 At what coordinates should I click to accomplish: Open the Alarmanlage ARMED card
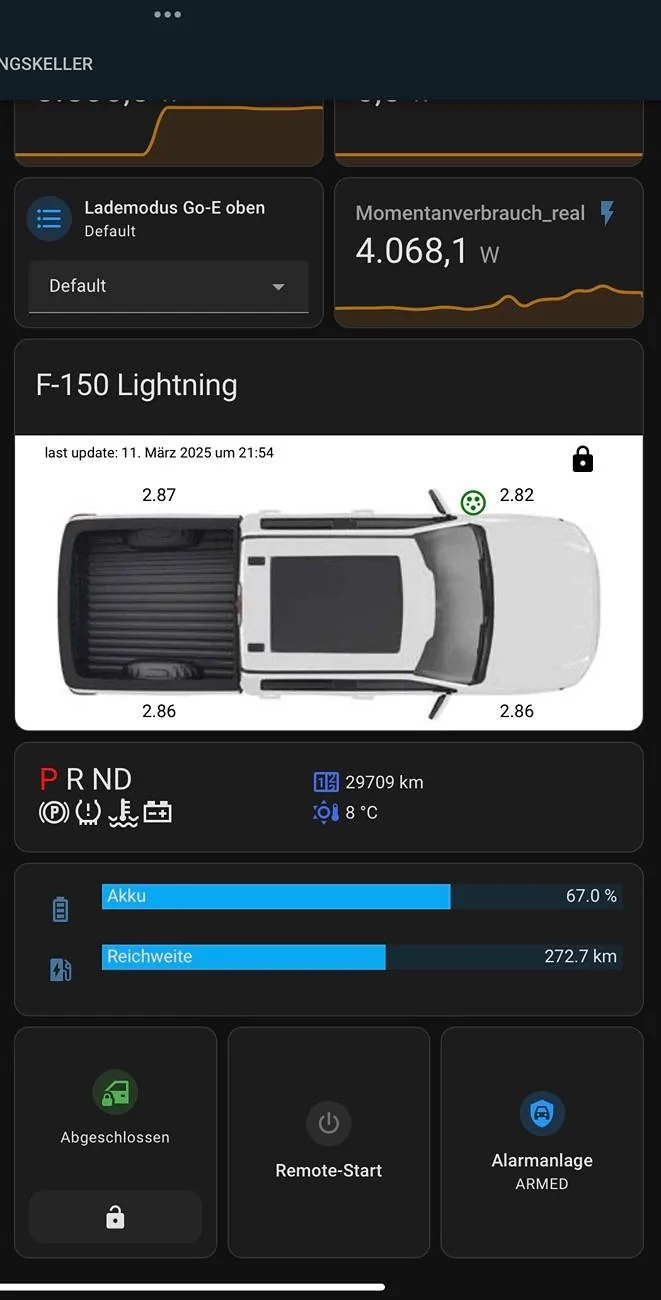coord(541,1141)
